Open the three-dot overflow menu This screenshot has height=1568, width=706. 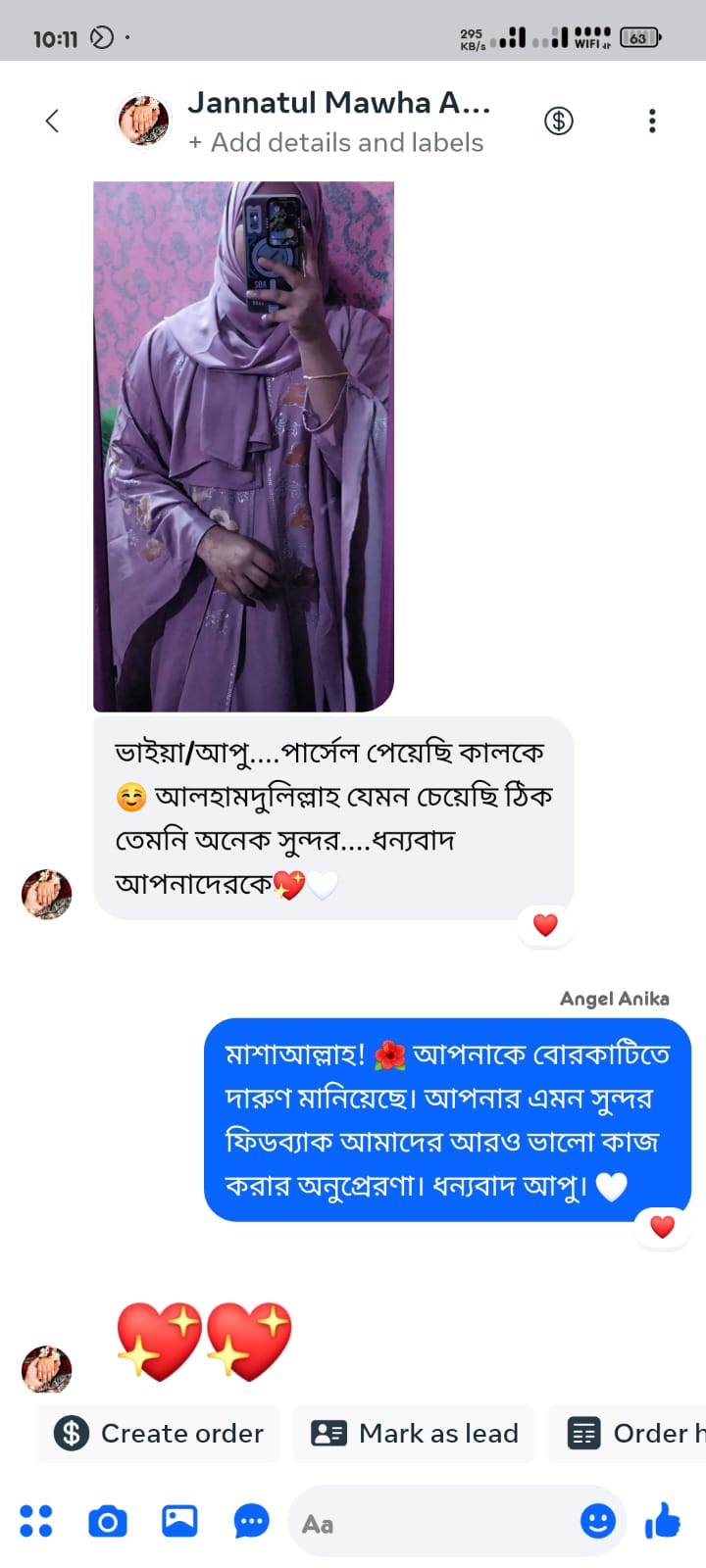pos(652,121)
